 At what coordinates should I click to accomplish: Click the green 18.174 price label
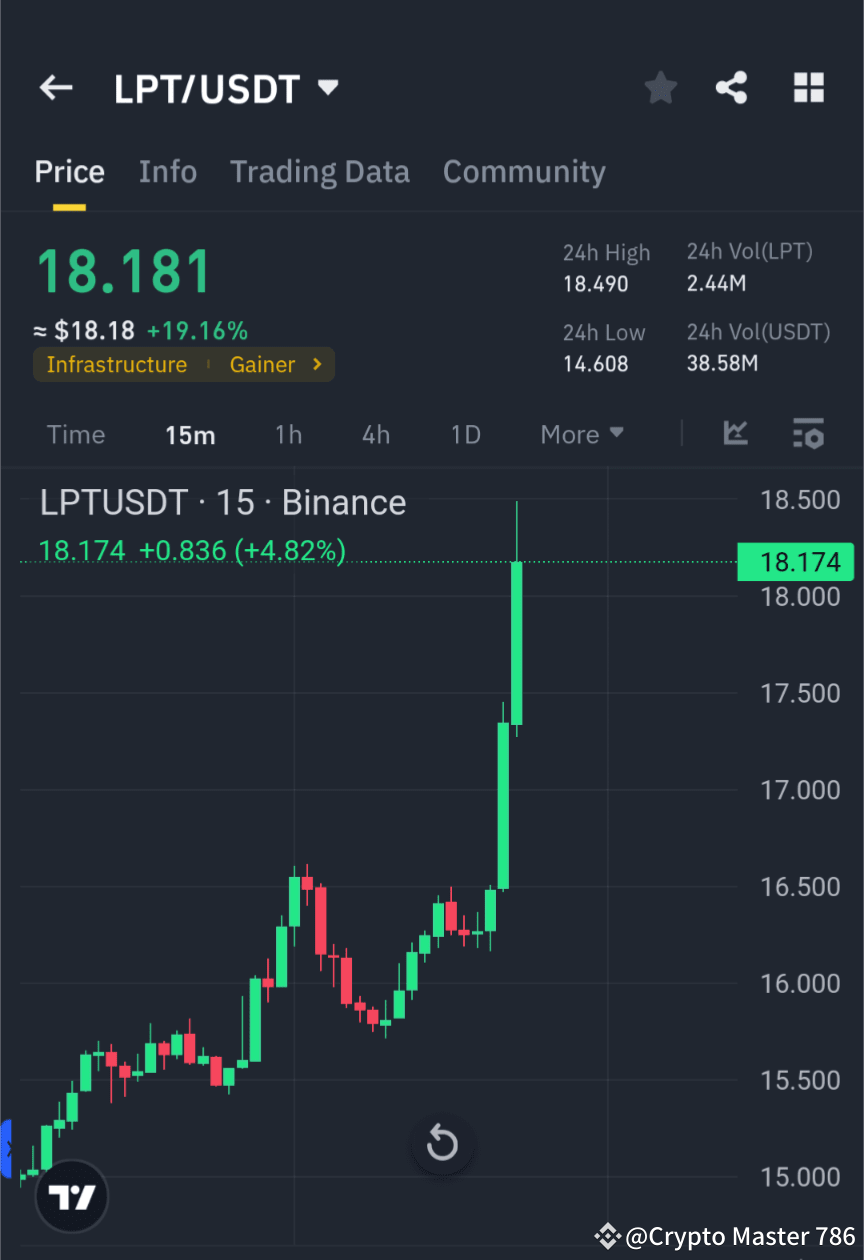pyautogui.click(x=796, y=562)
